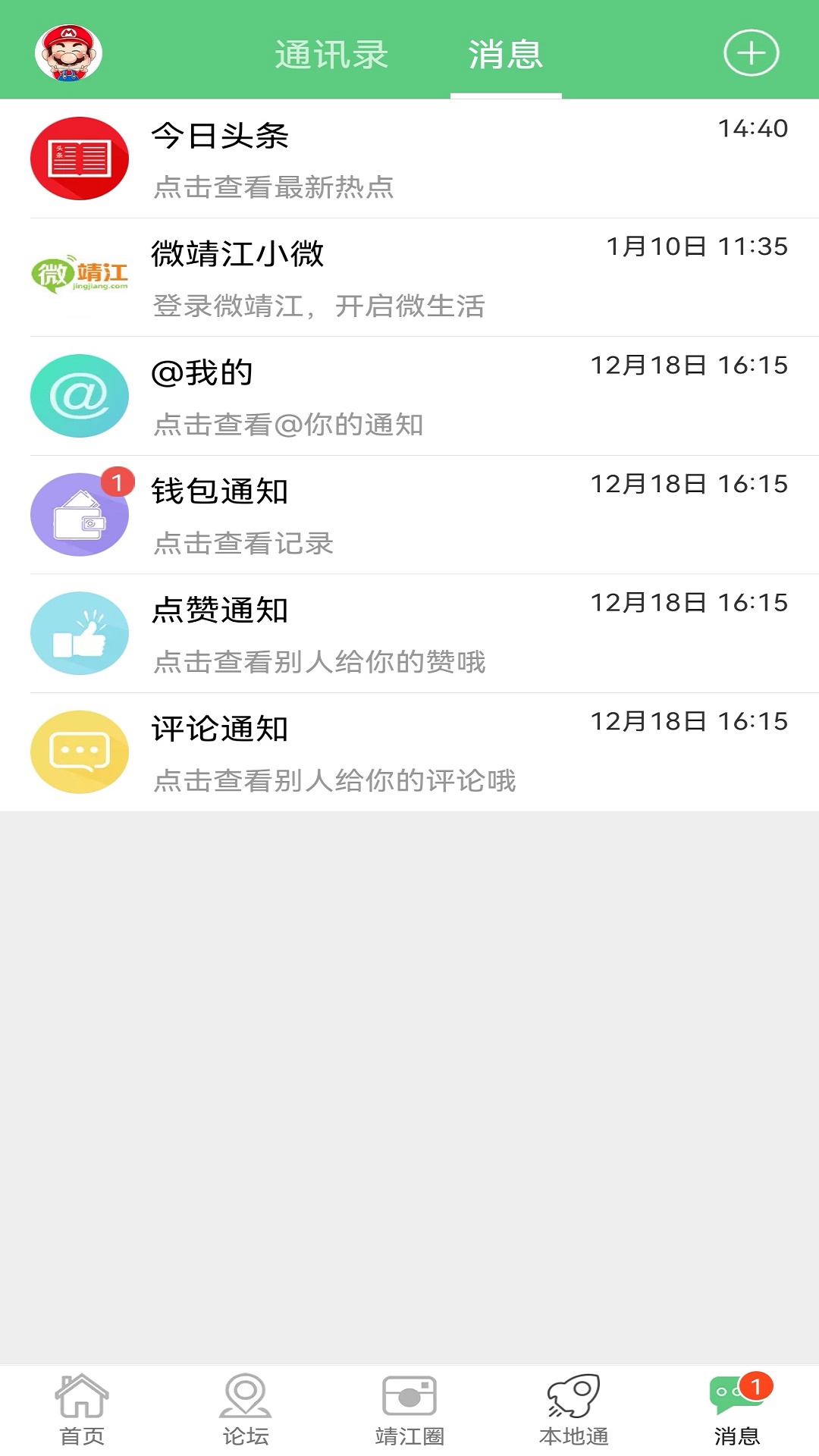Tap the unread badge on 钱包通知
The height and width of the screenshot is (1456, 819).
pyautogui.click(x=118, y=481)
